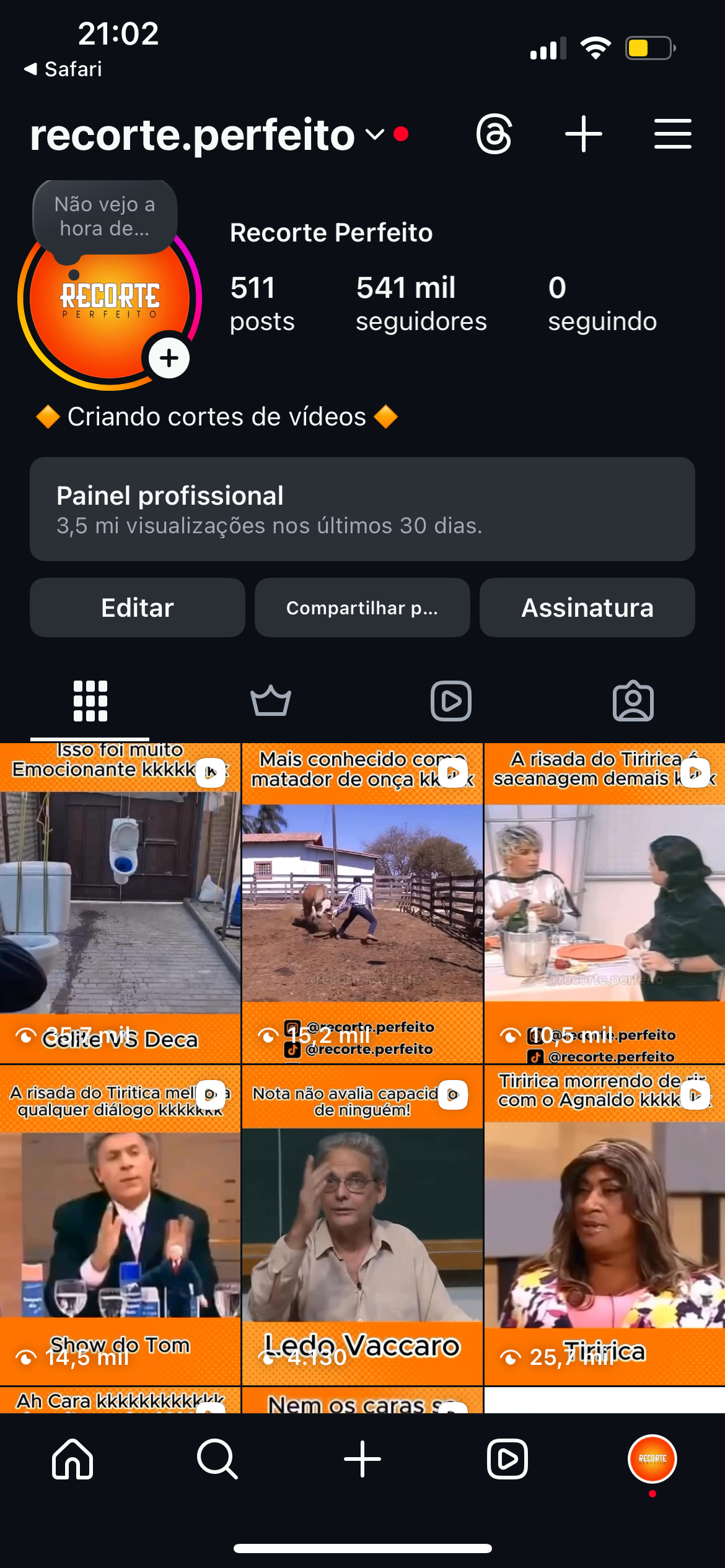
Task: Switch to the posts grid tab
Action: coord(90,700)
